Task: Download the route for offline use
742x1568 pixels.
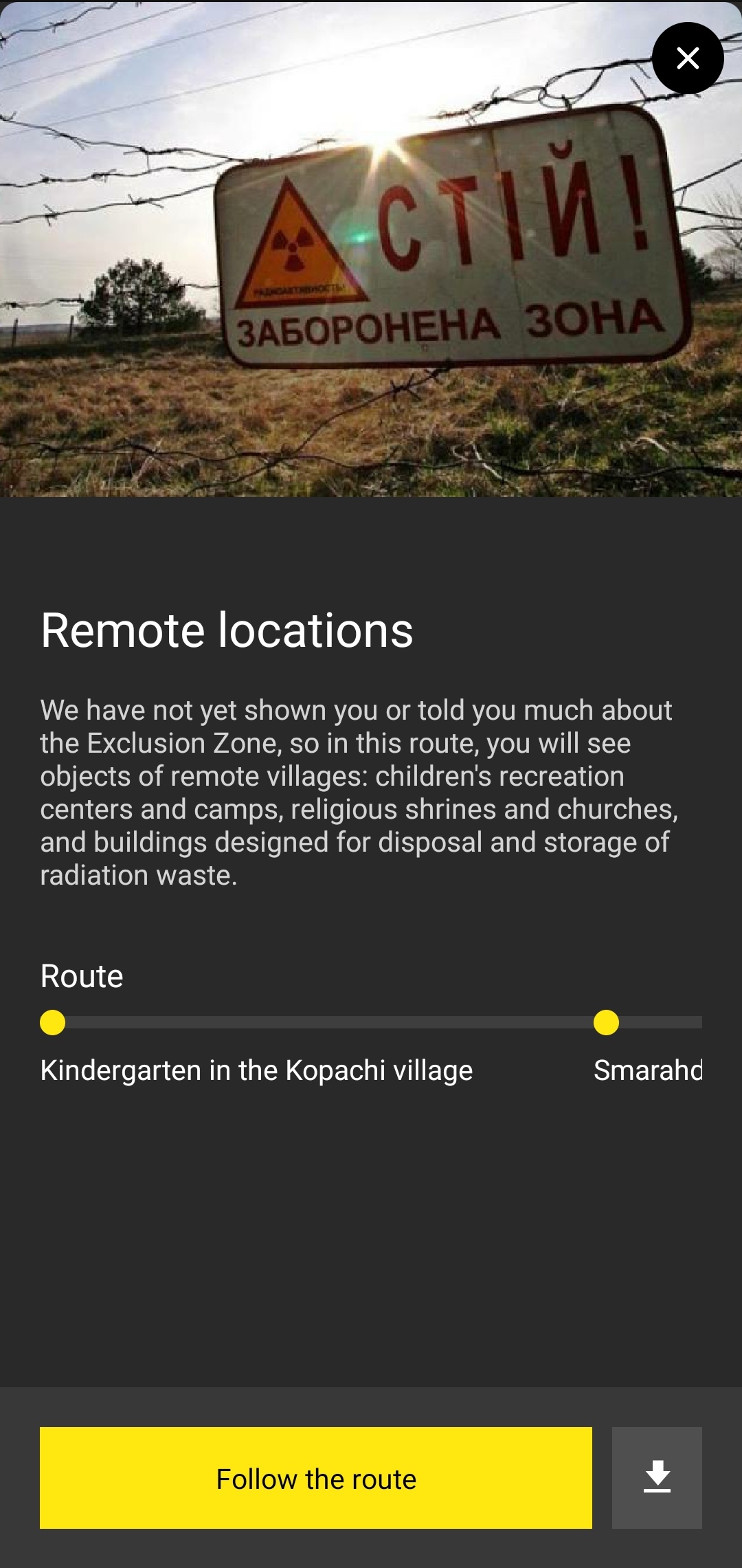Action: [x=656, y=1478]
